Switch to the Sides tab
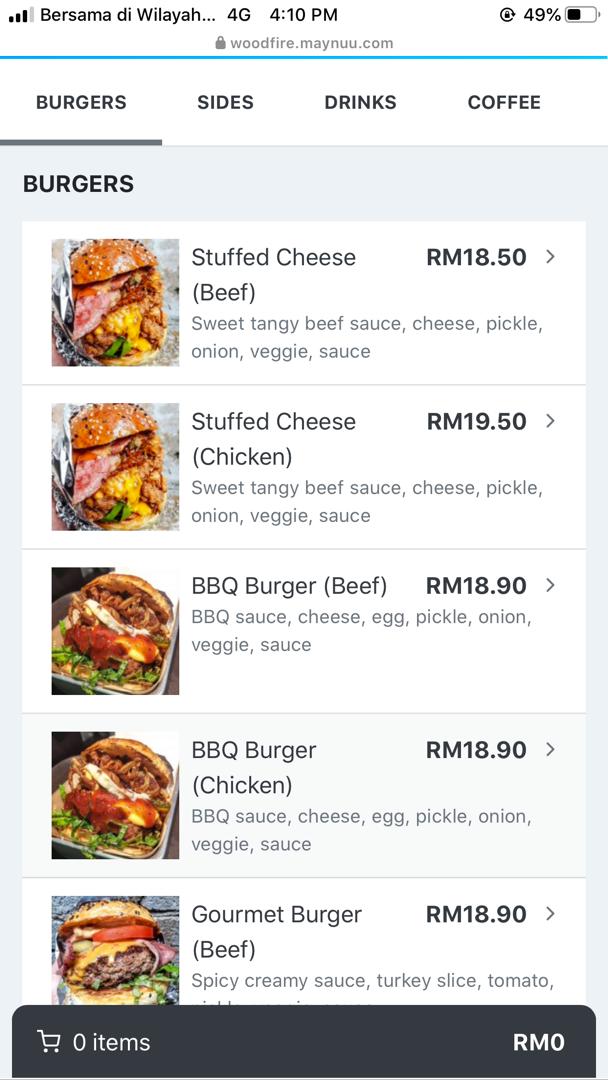The image size is (608, 1080). (225, 102)
